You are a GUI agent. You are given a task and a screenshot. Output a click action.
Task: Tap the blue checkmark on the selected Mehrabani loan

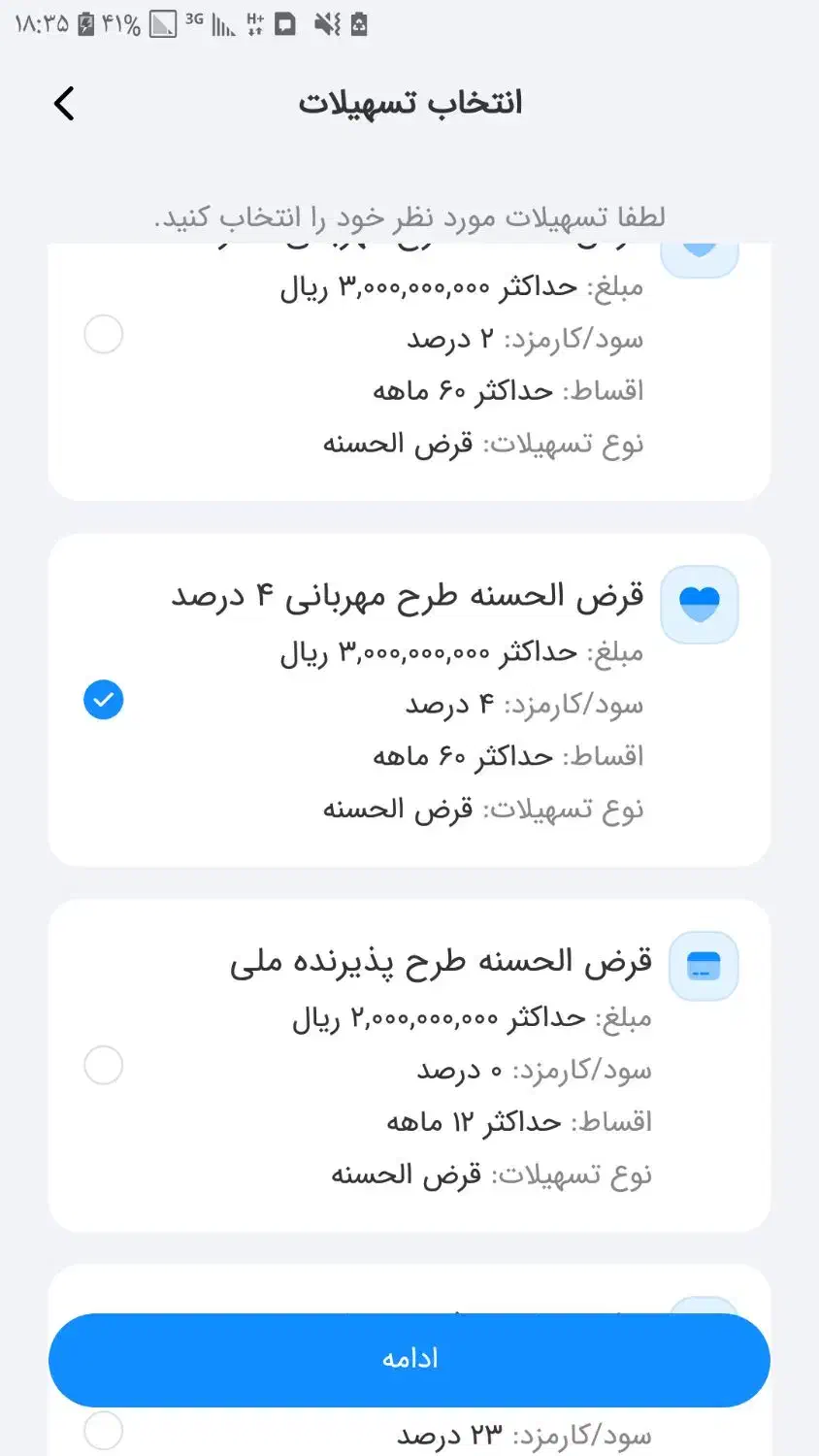click(x=103, y=700)
